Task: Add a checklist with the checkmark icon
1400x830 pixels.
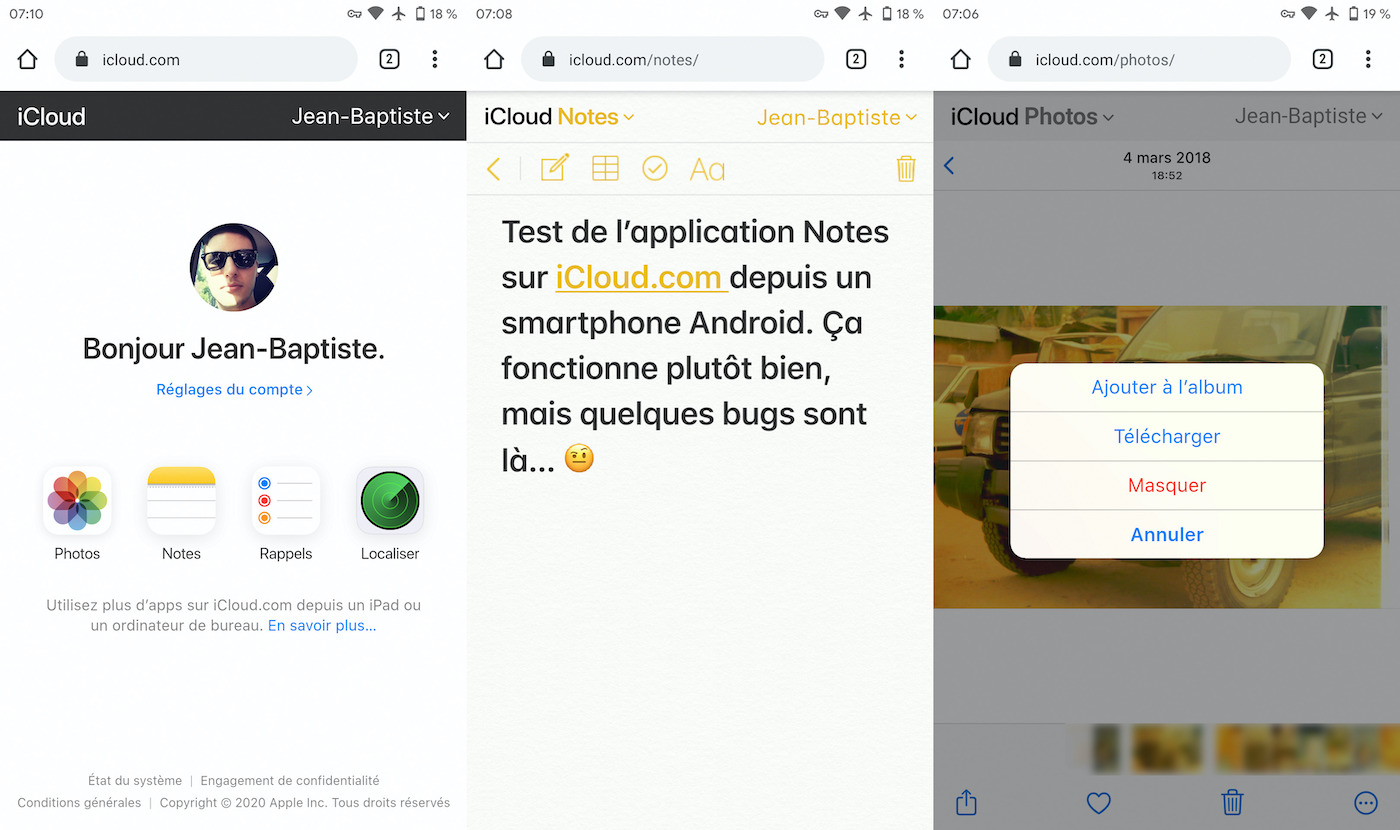Action: click(x=655, y=168)
